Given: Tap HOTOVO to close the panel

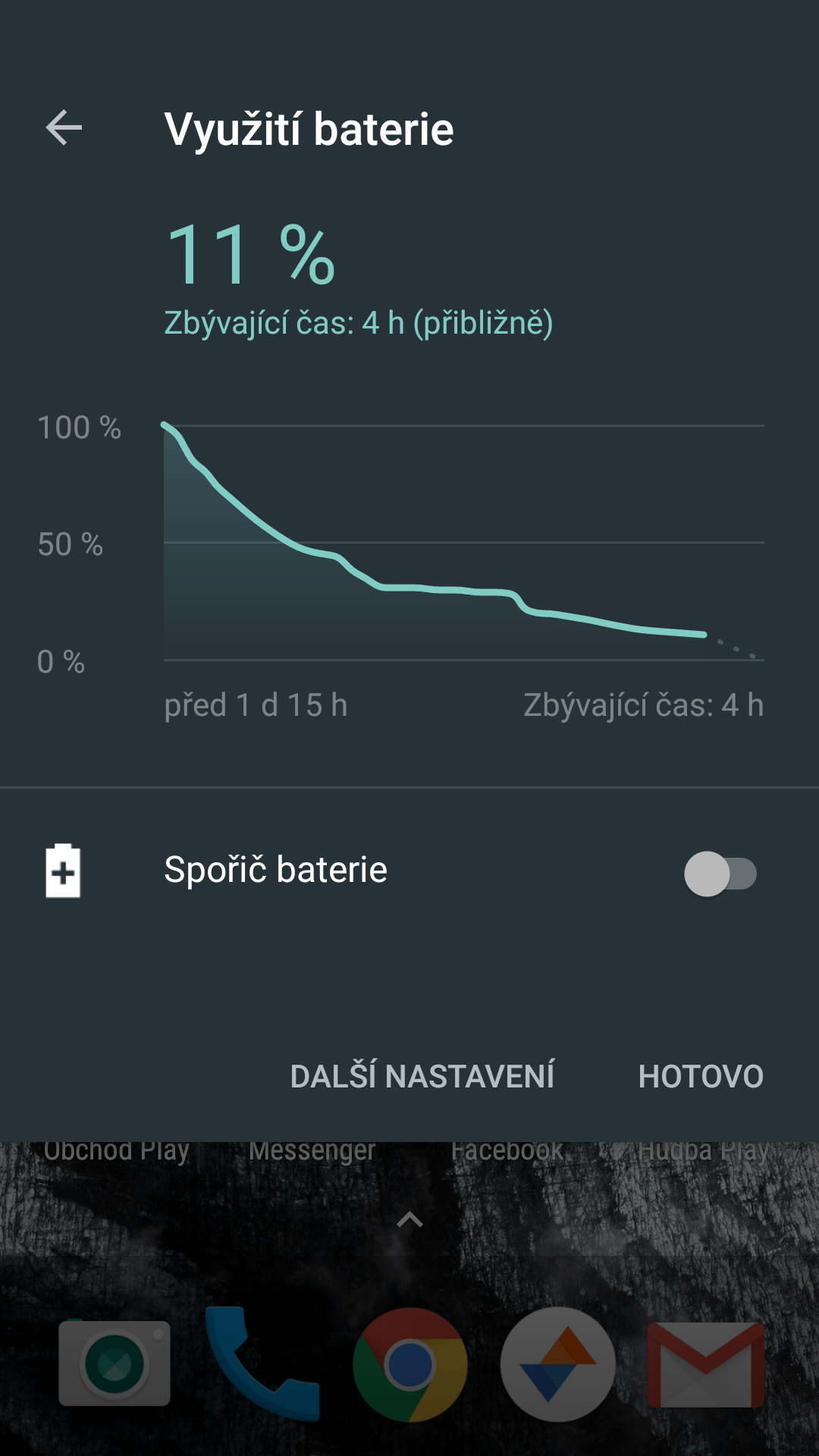Looking at the screenshot, I should (701, 1077).
